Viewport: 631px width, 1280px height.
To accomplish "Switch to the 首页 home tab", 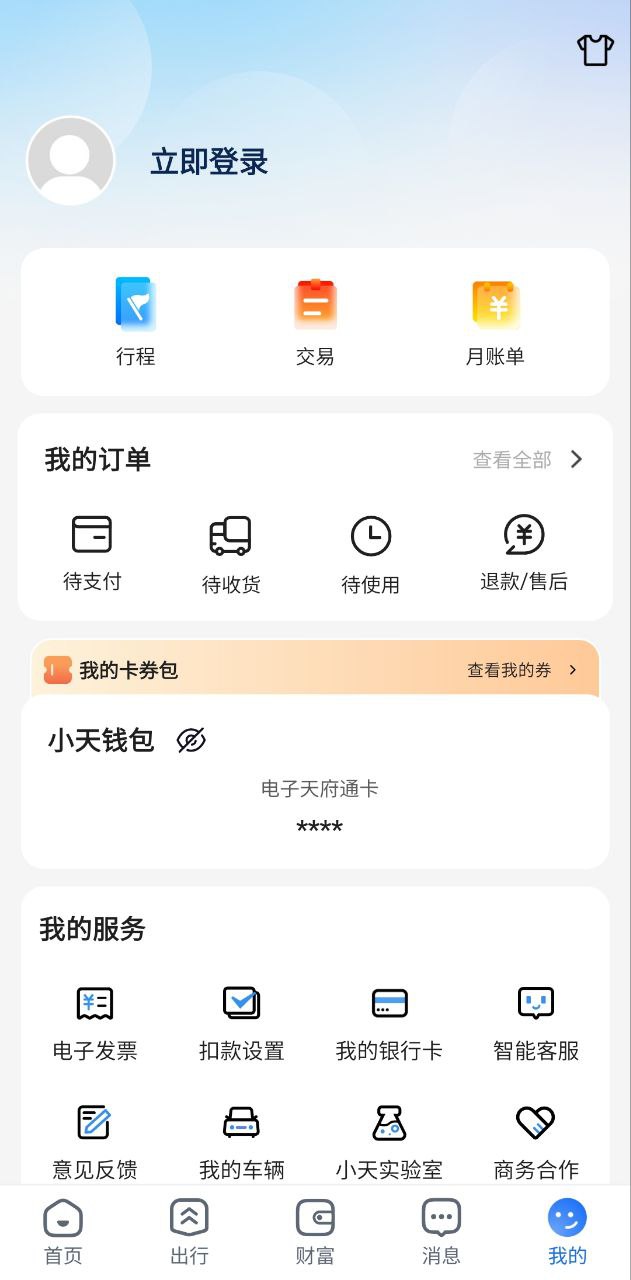I will click(63, 1232).
